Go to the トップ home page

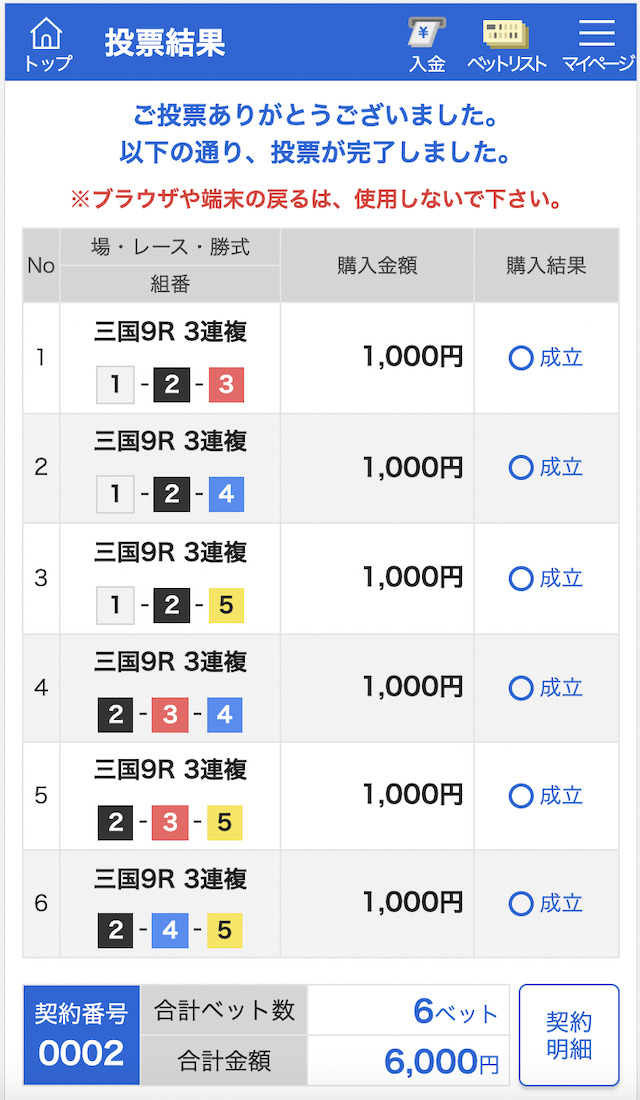[48, 43]
